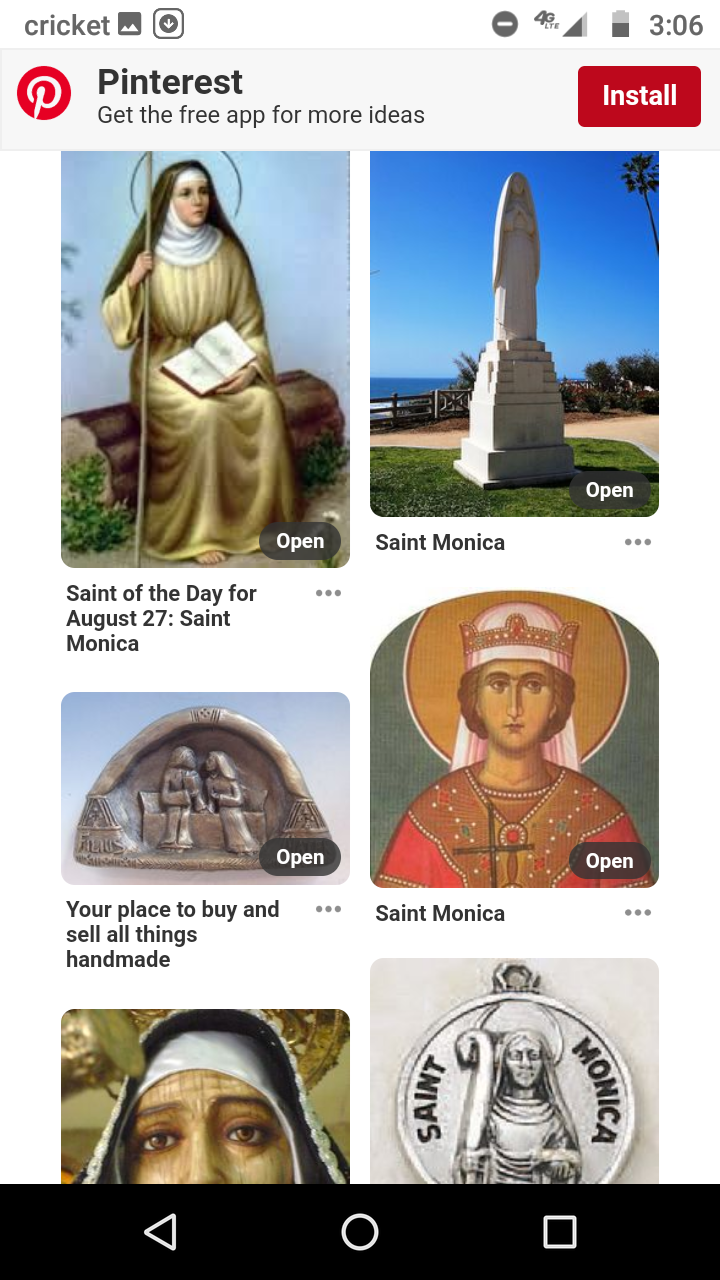The width and height of the screenshot is (720, 1280).
Task: Open the bronze handmade sculpture pin
Action: pyautogui.click(x=205, y=788)
